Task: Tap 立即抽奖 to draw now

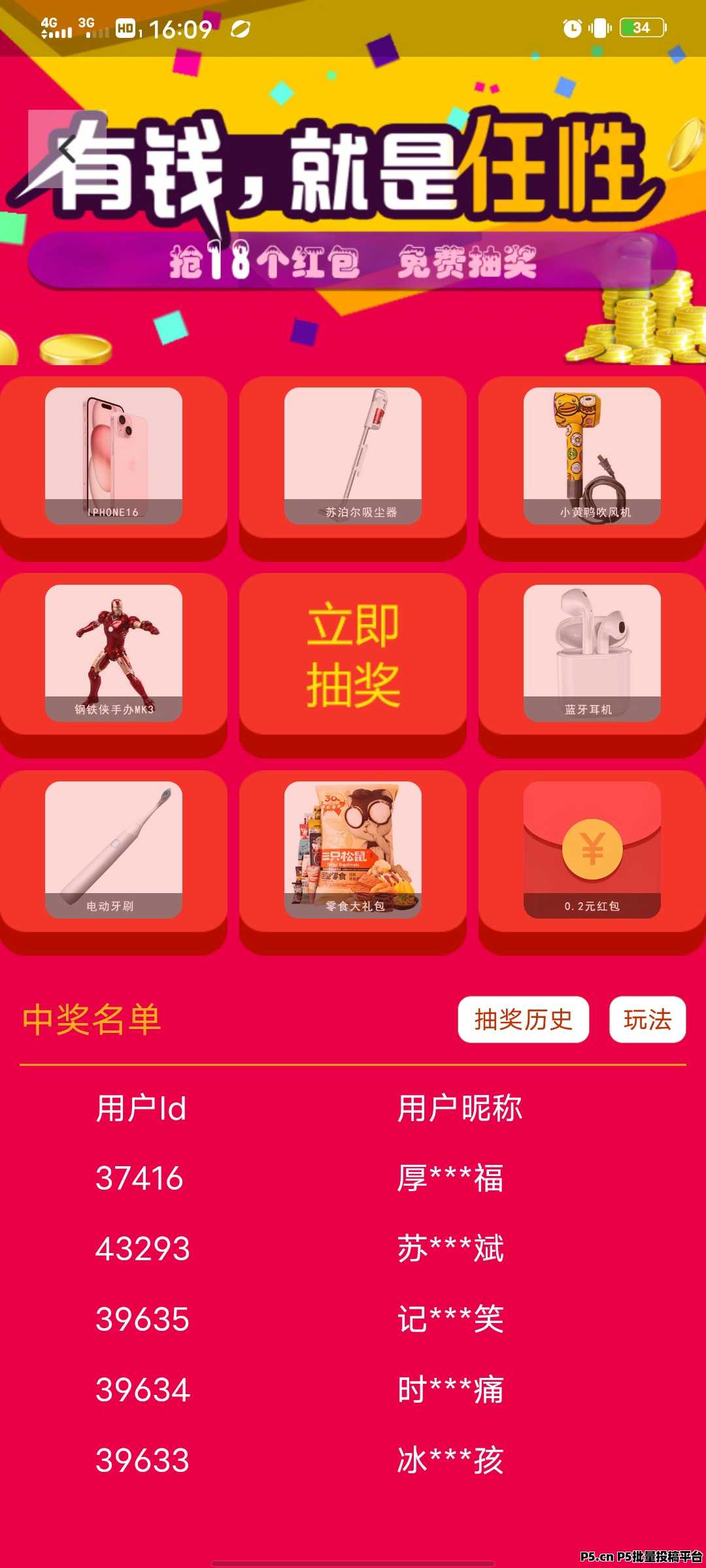Action: [353, 655]
